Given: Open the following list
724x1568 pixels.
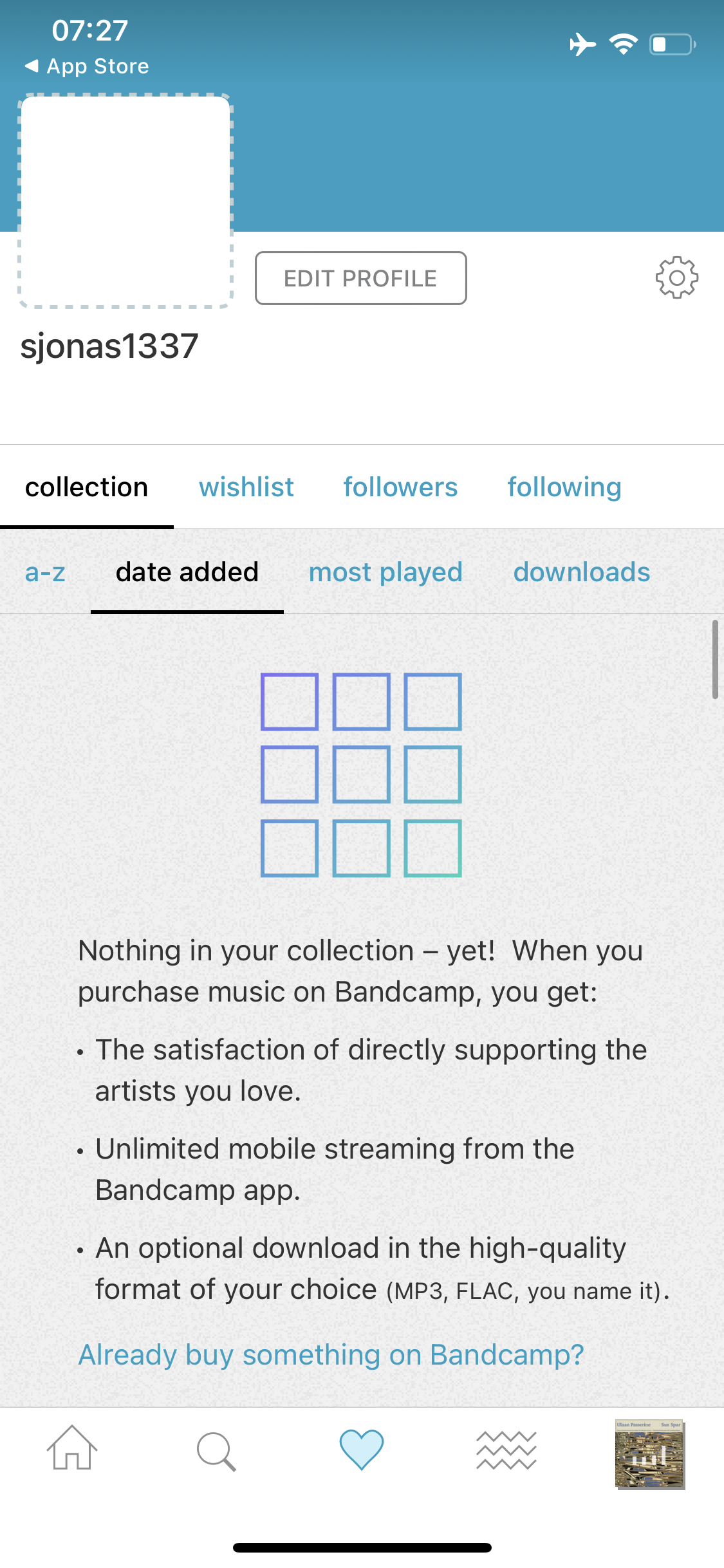Looking at the screenshot, I should [565, 487].
